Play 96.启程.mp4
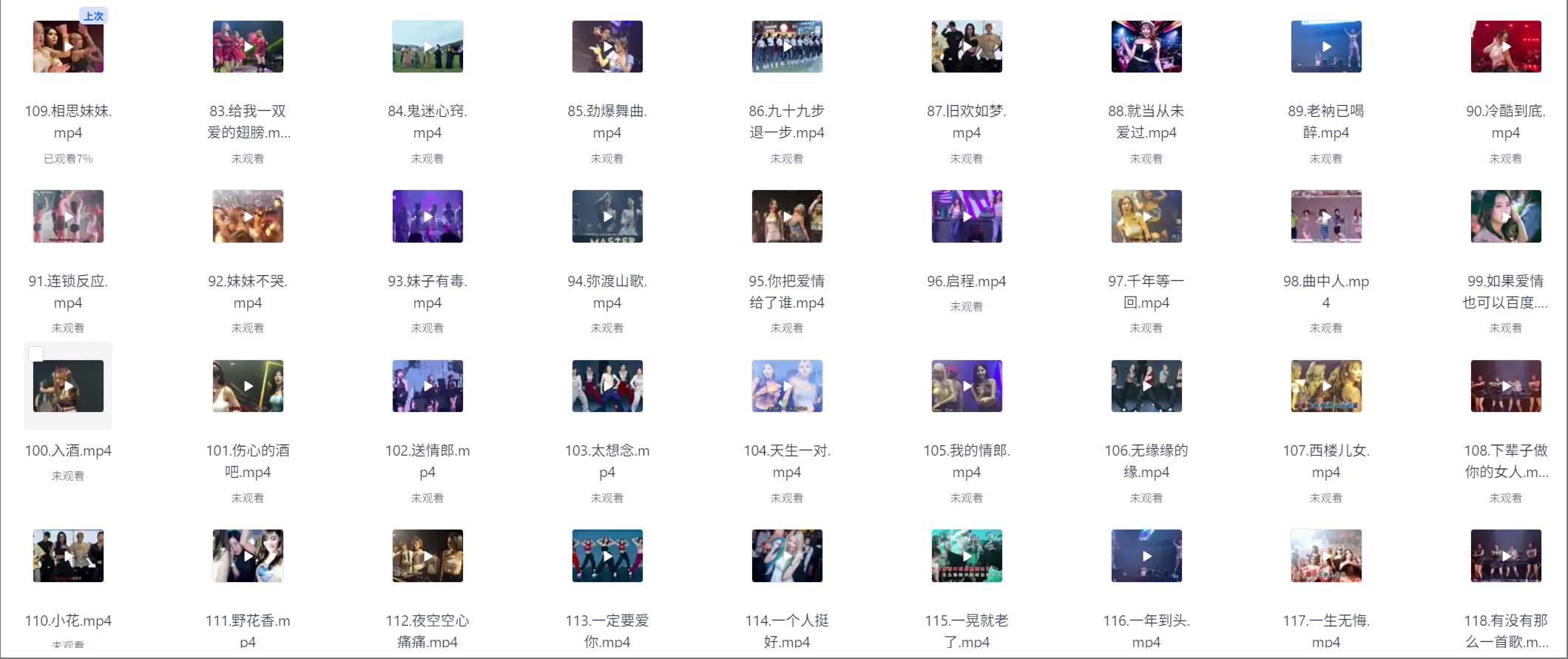The width and height of the screenshot is (1568, 659). (x=967, y=217)
